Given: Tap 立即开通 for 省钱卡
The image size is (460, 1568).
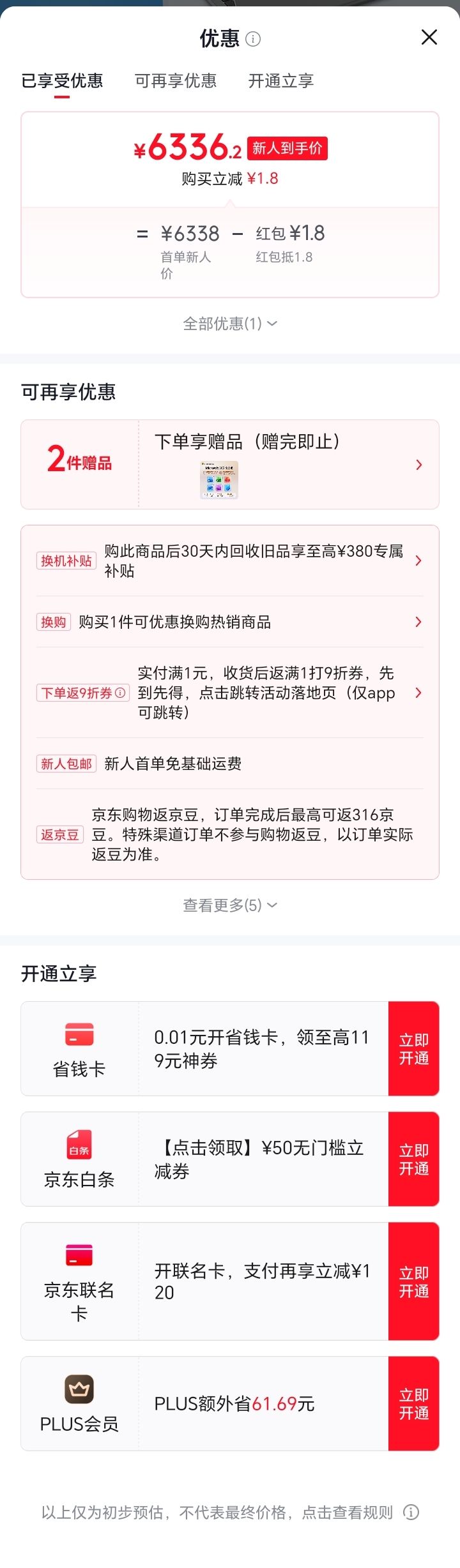Looking at the screenshot, I should tap(414, 1049).
